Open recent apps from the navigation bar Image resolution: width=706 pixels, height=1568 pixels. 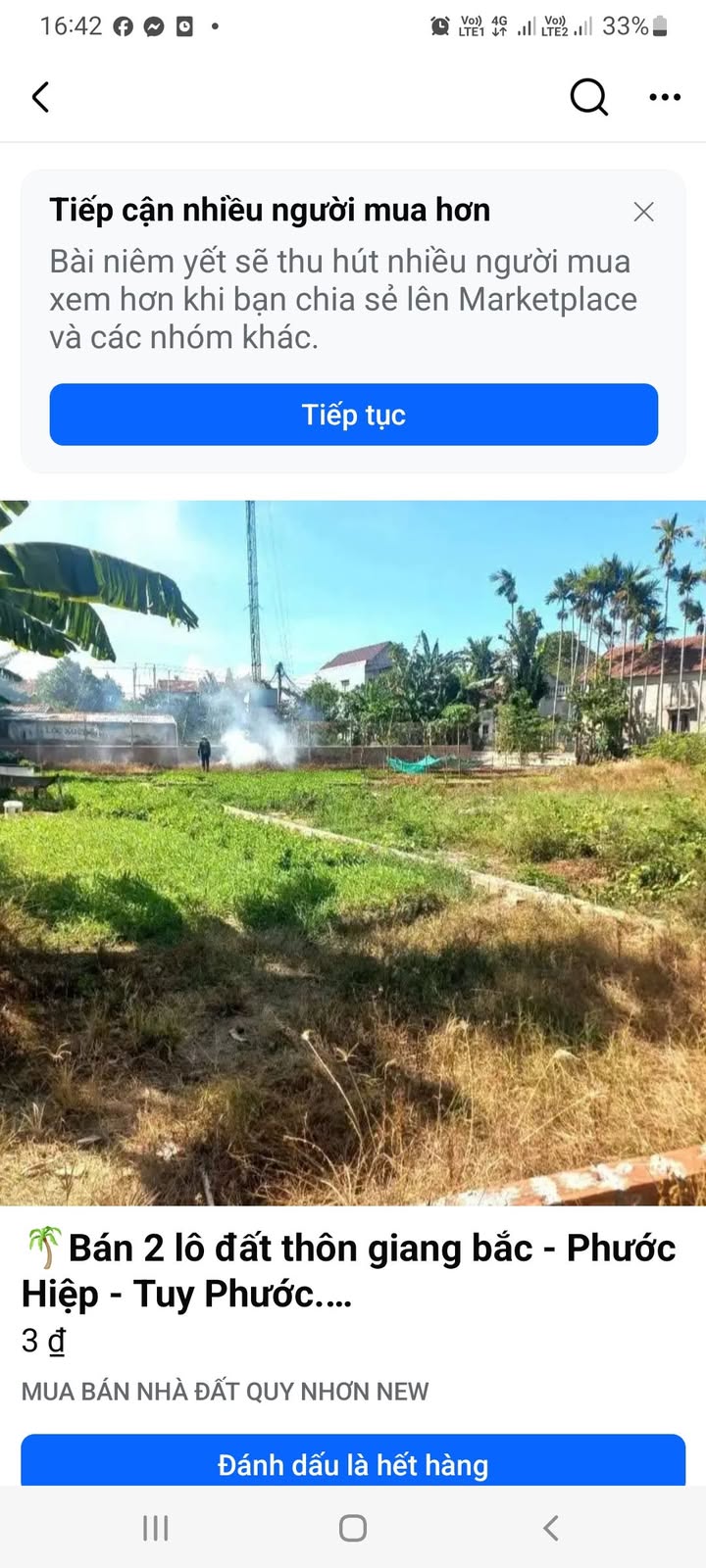pyautogui.click(x=156, y=1528)
